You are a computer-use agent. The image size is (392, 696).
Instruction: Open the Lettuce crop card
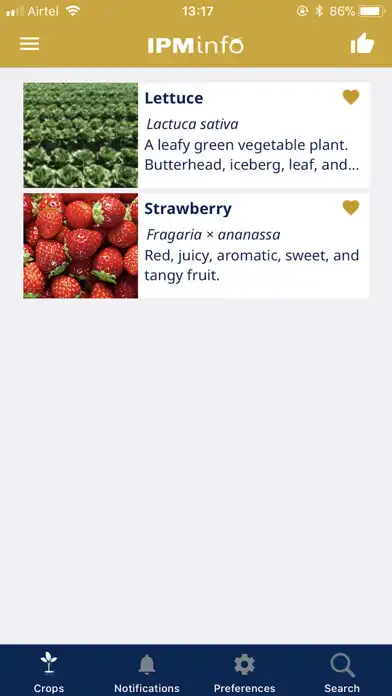pos(196,135)
